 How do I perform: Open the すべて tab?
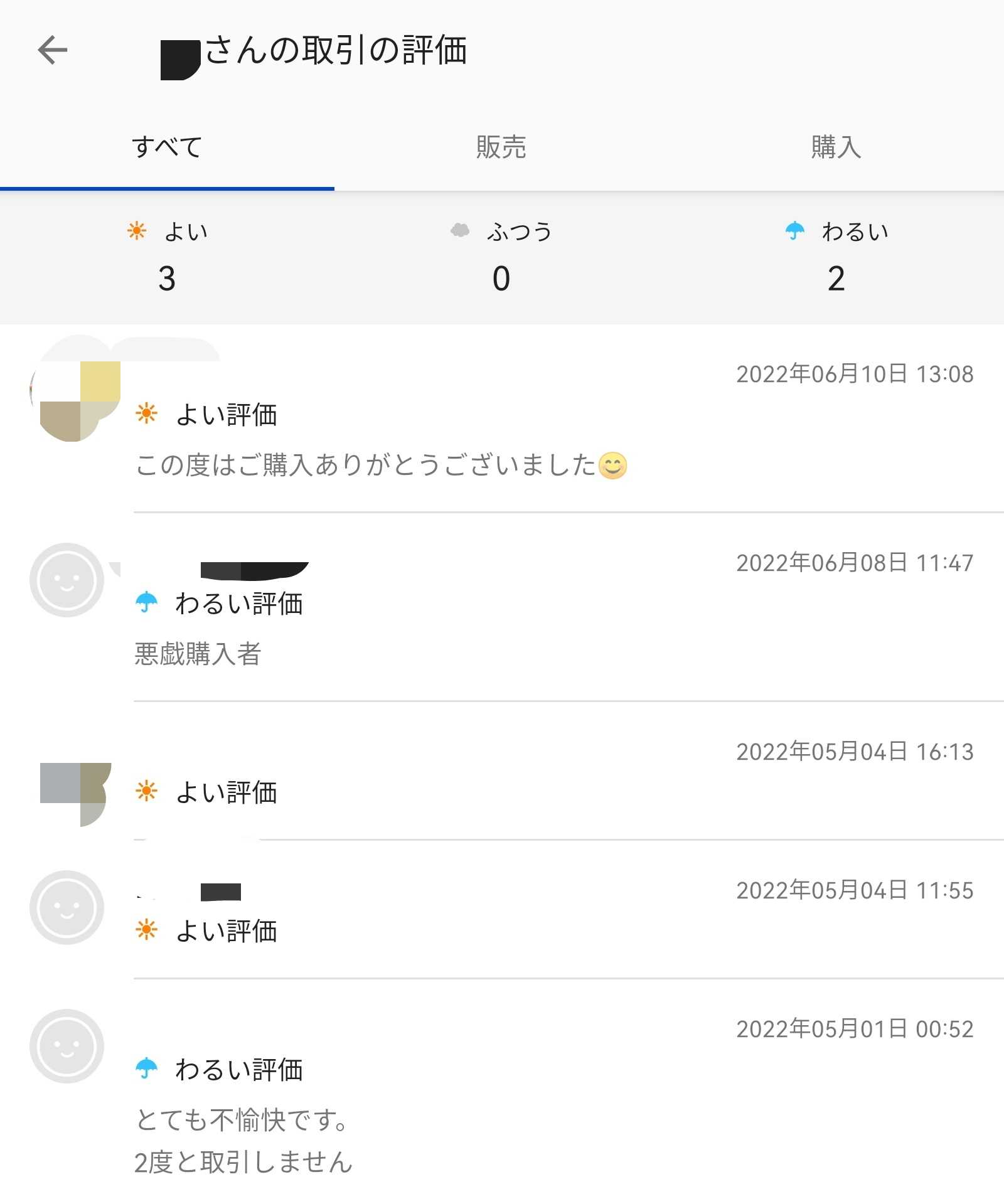tap(166, 146)
